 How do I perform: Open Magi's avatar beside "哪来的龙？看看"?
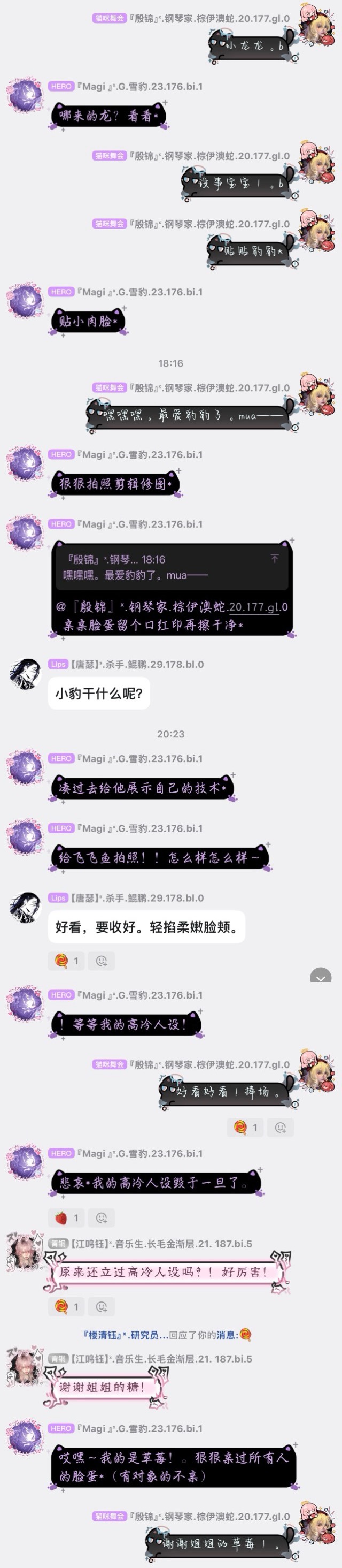24,96
